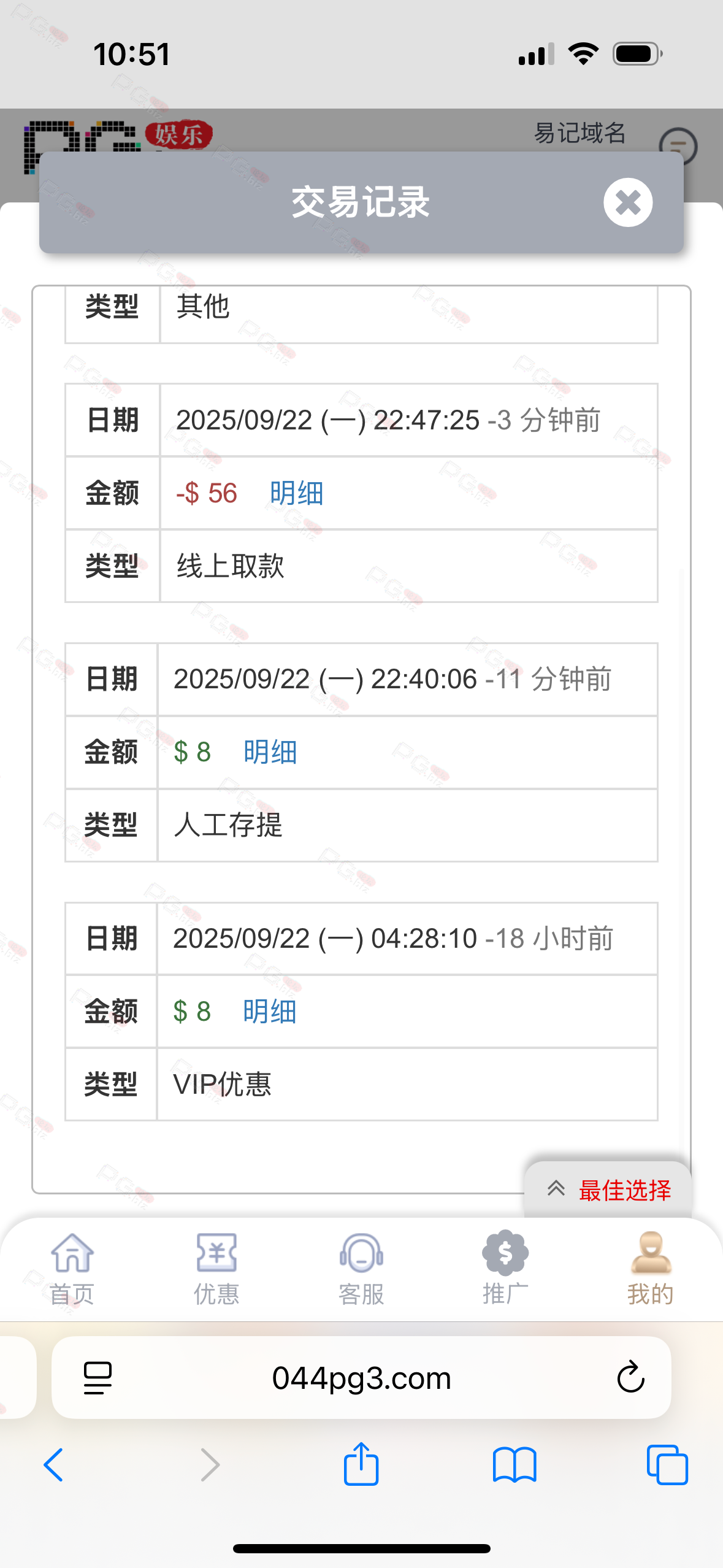Close the 交易记录 dialog
The width and height of the screenshot is (723, 1568).
pos(627,202)
